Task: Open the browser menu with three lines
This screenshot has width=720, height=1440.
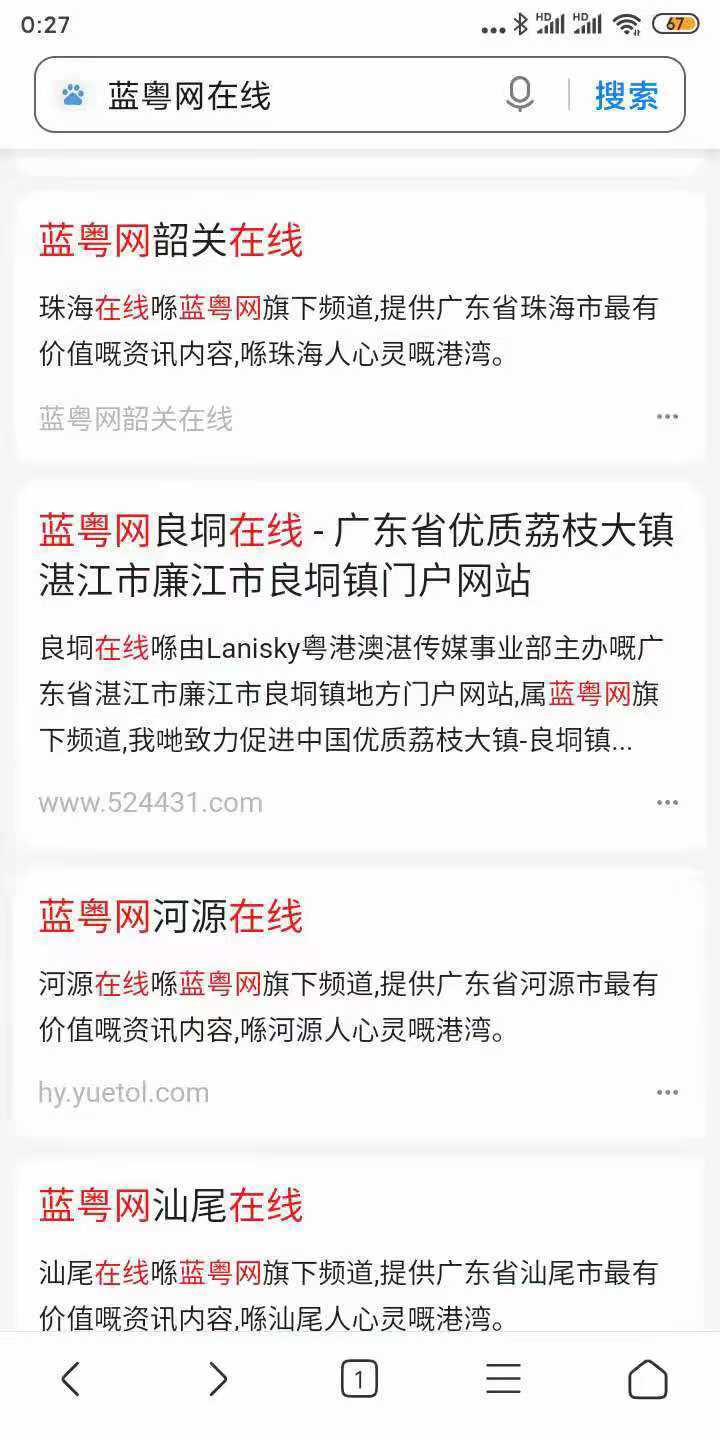Action: (503, 1380)
